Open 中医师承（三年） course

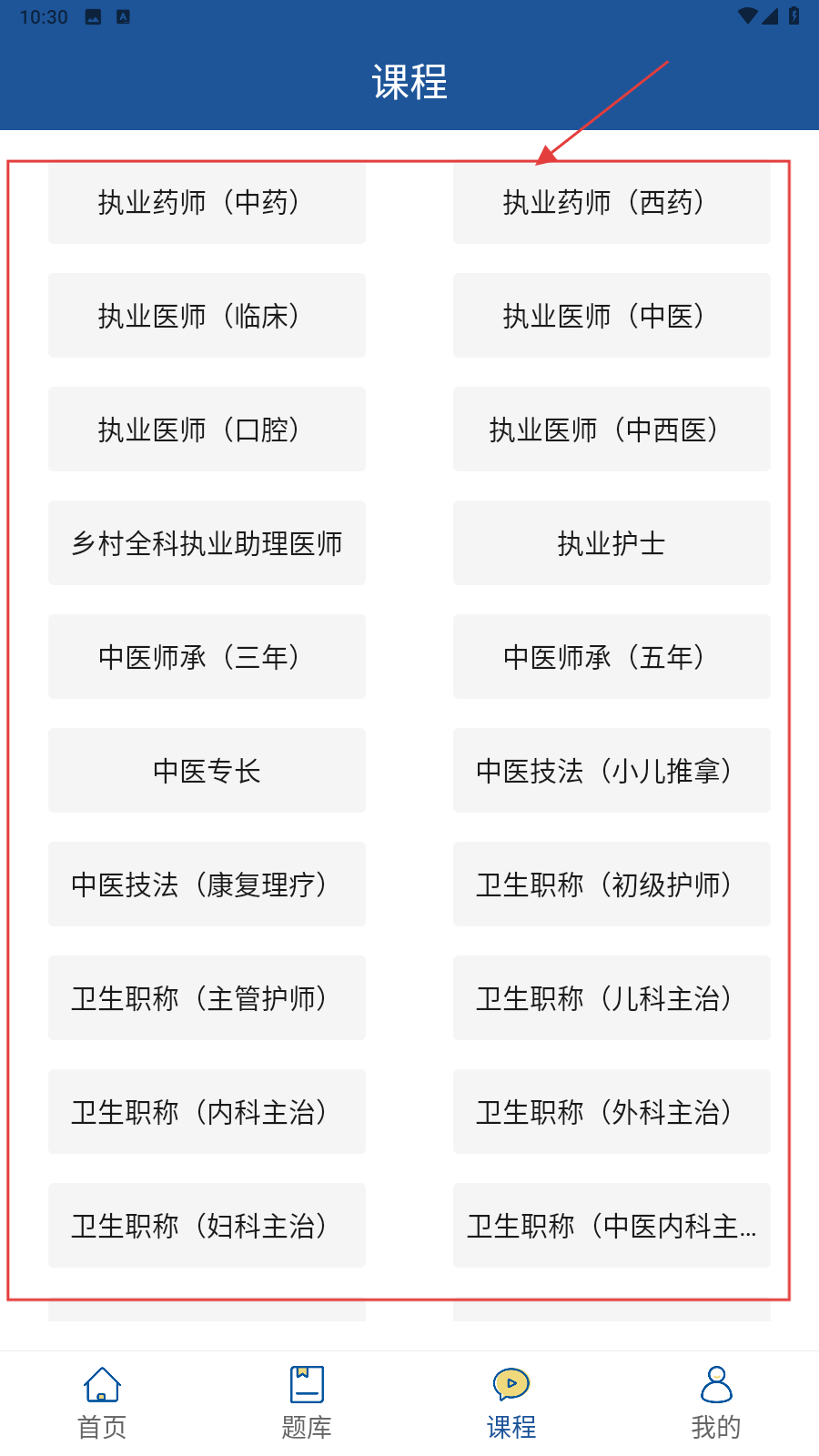(x=207, y=657)
